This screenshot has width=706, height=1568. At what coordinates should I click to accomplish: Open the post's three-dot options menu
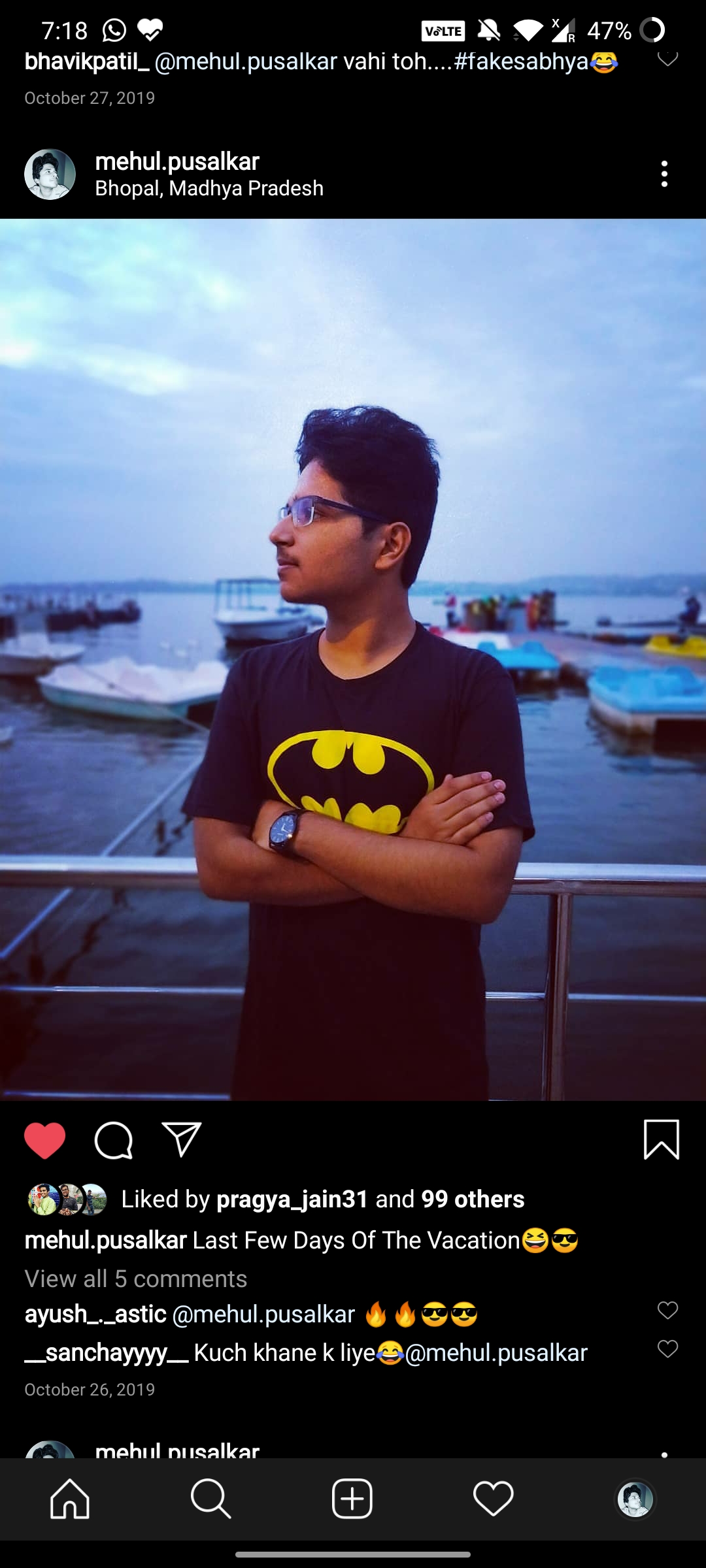point(664,174)
